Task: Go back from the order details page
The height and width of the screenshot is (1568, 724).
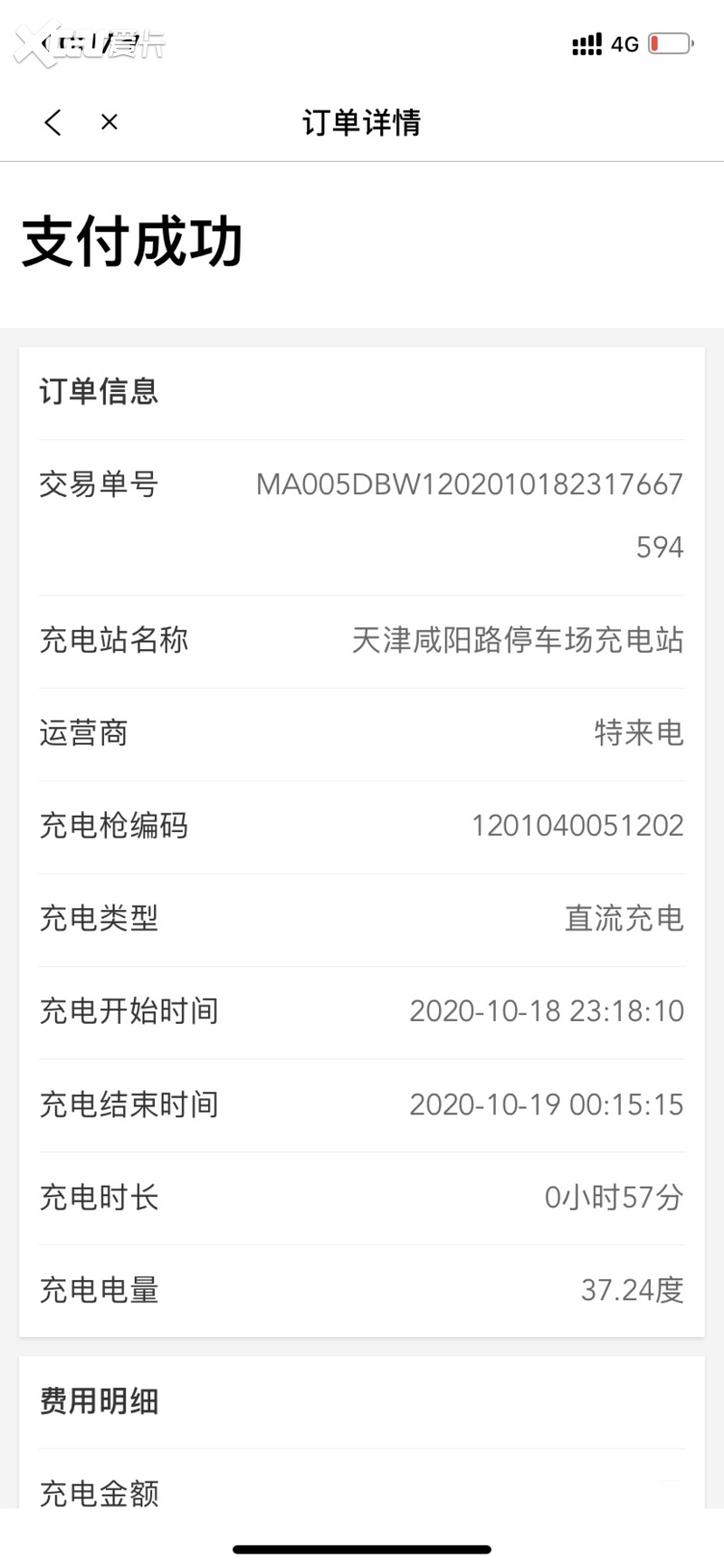Action: click(x=53, y=122)
